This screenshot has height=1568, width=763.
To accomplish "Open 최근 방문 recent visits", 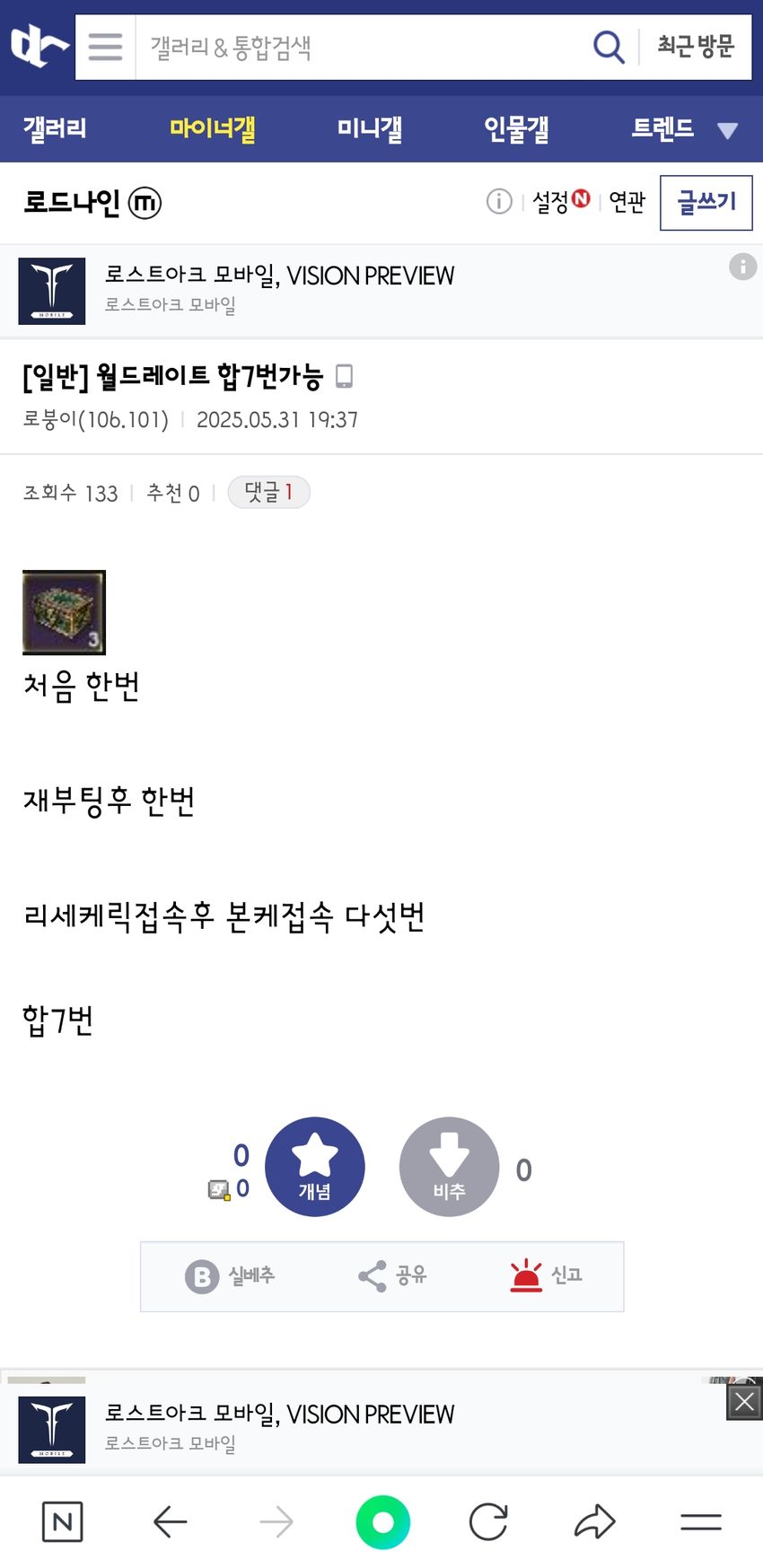I will (696, 47).
